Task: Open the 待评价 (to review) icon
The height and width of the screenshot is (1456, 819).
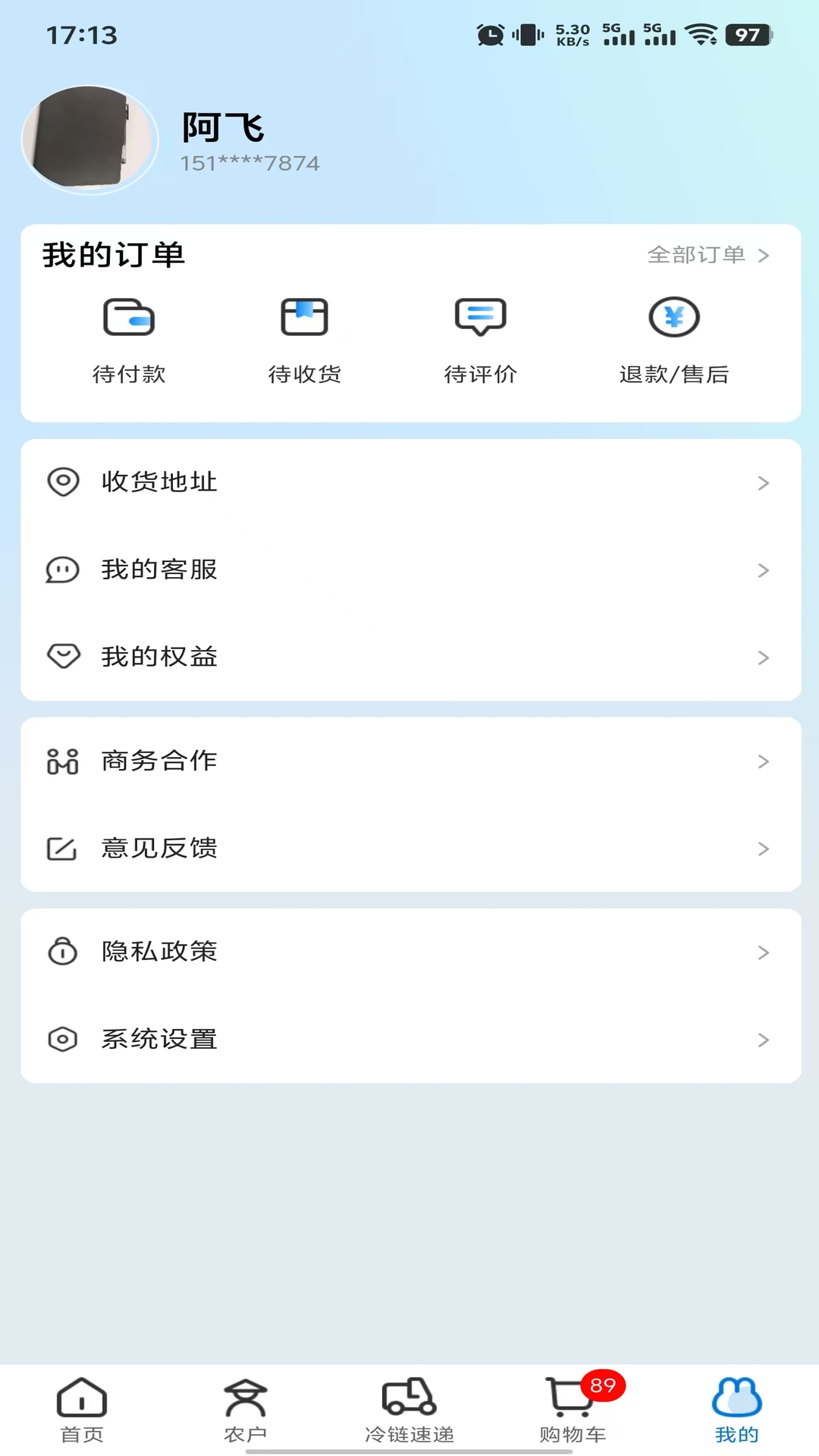Action: click(x=480, y=317)
